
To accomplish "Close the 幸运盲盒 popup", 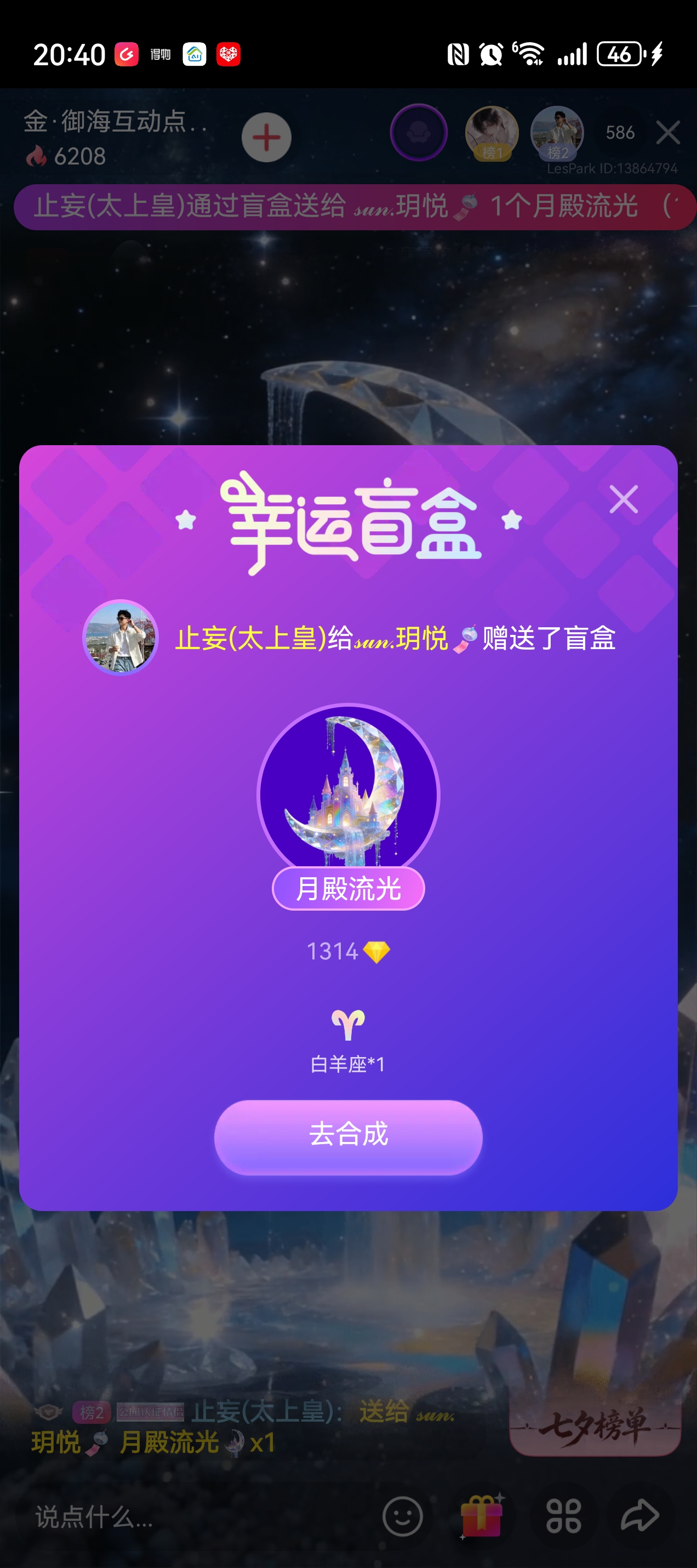I will tap(624, 499).
